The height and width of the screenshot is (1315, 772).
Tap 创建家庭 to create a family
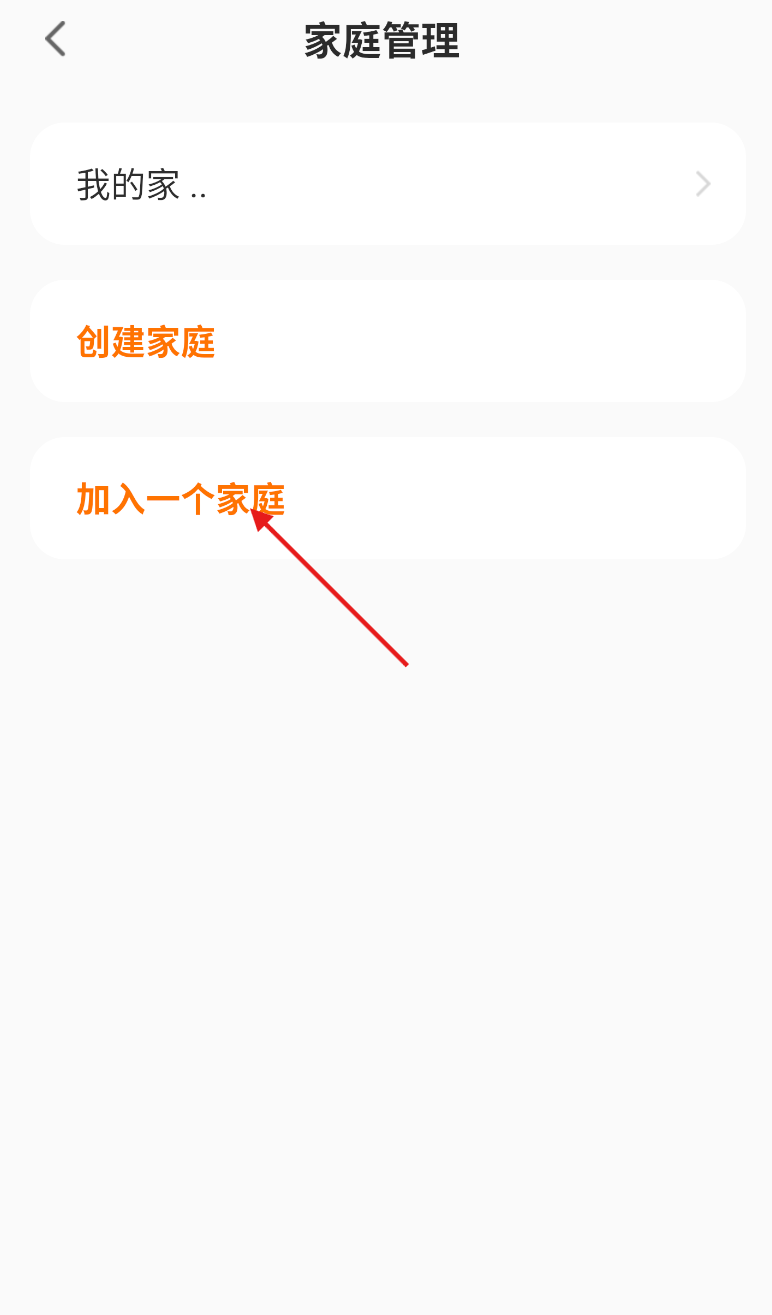coord(387,341)
